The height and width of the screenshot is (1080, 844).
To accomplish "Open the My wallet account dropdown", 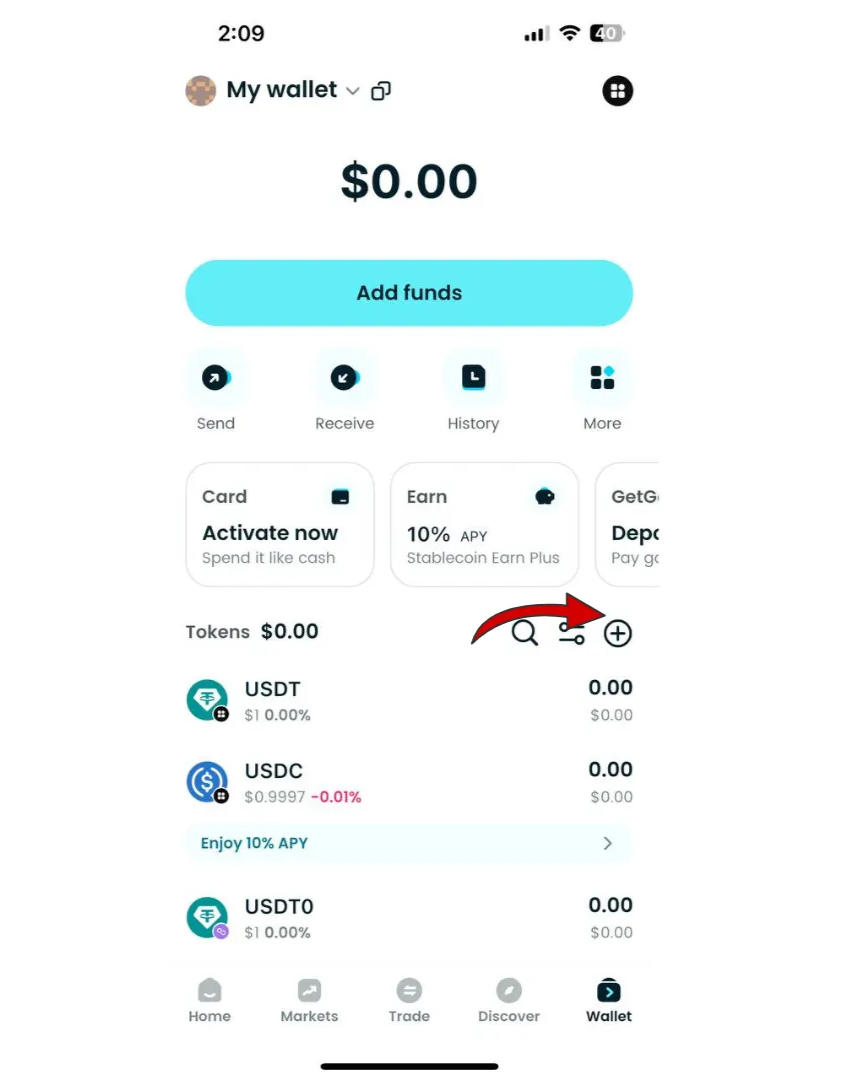I will click(x=282, y=90).
